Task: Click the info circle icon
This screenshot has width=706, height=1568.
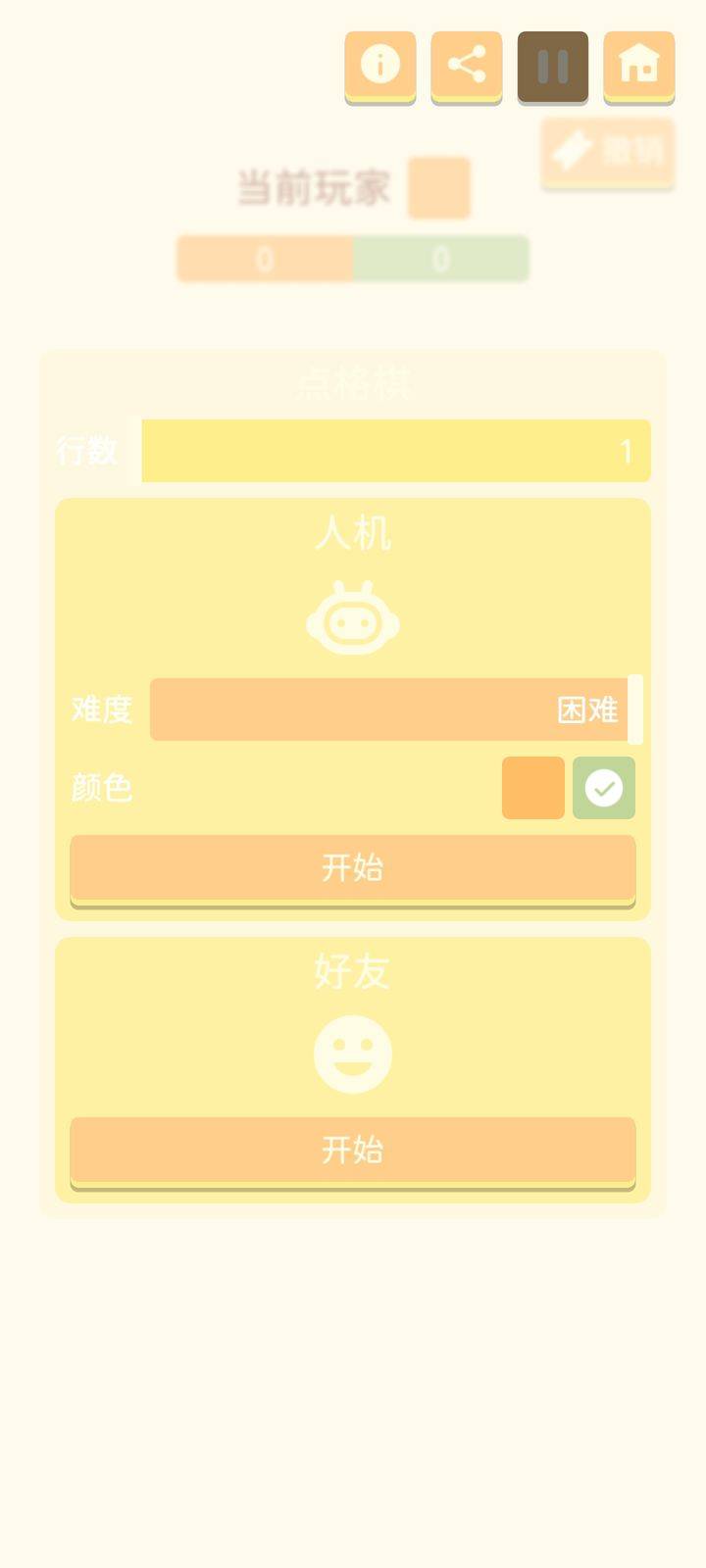Action: [379, 65]
